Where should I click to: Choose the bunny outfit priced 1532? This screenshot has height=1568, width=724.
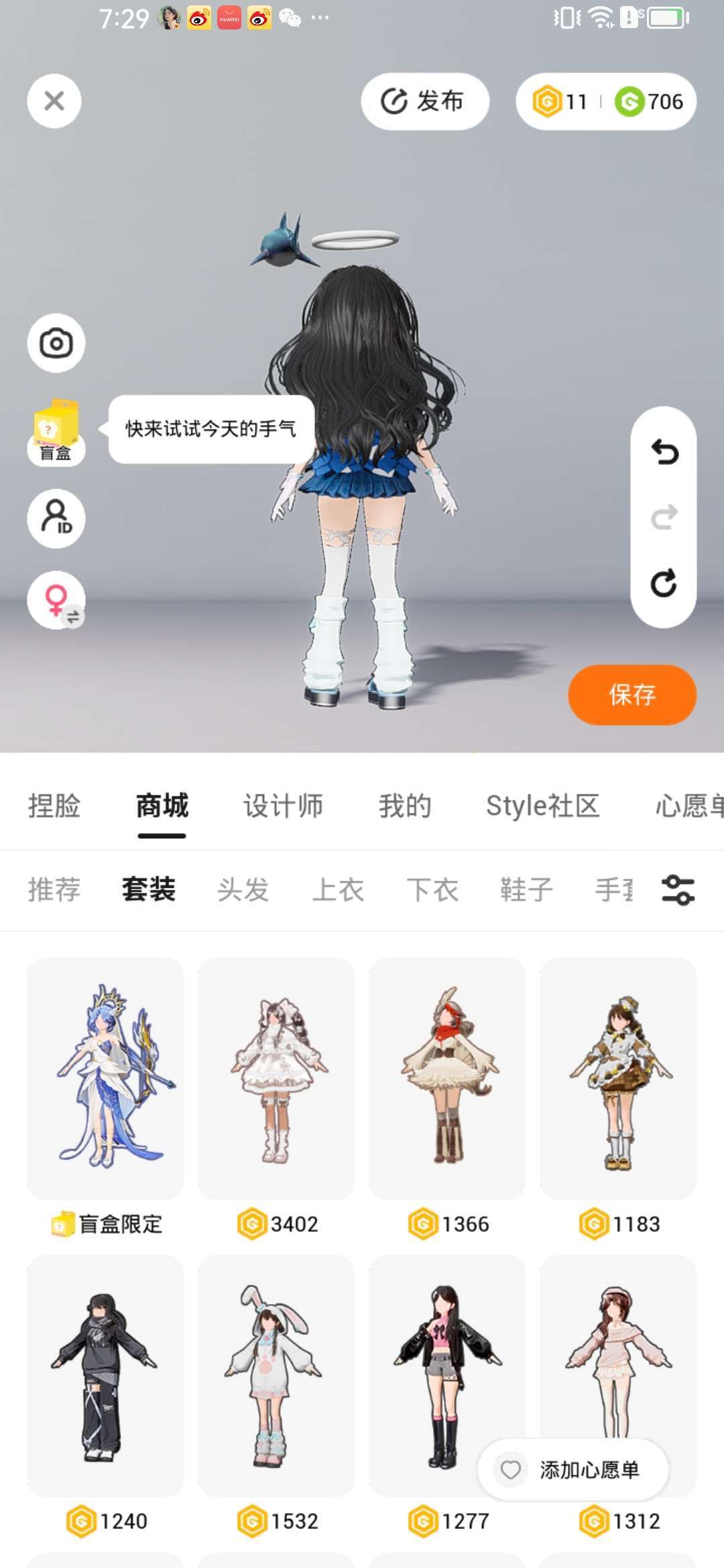coord(276,1375)
